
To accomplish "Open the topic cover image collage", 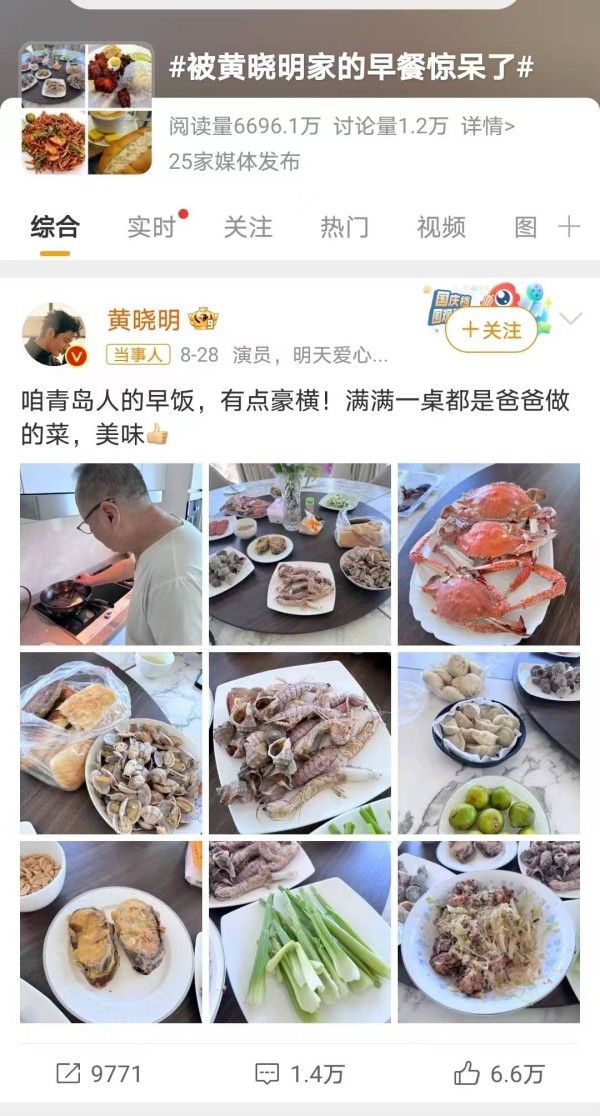I will tap(87, 108).
